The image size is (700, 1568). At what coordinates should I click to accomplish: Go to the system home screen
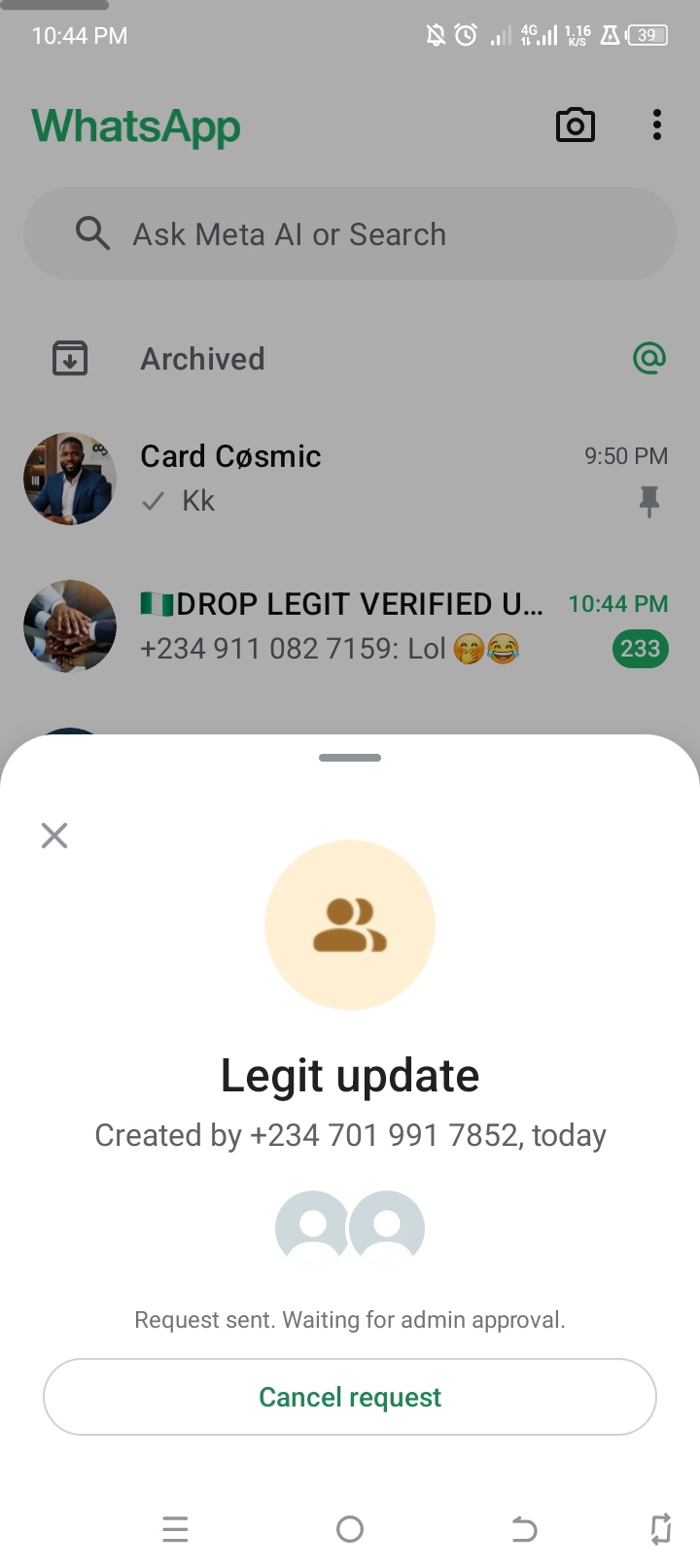350,1529
